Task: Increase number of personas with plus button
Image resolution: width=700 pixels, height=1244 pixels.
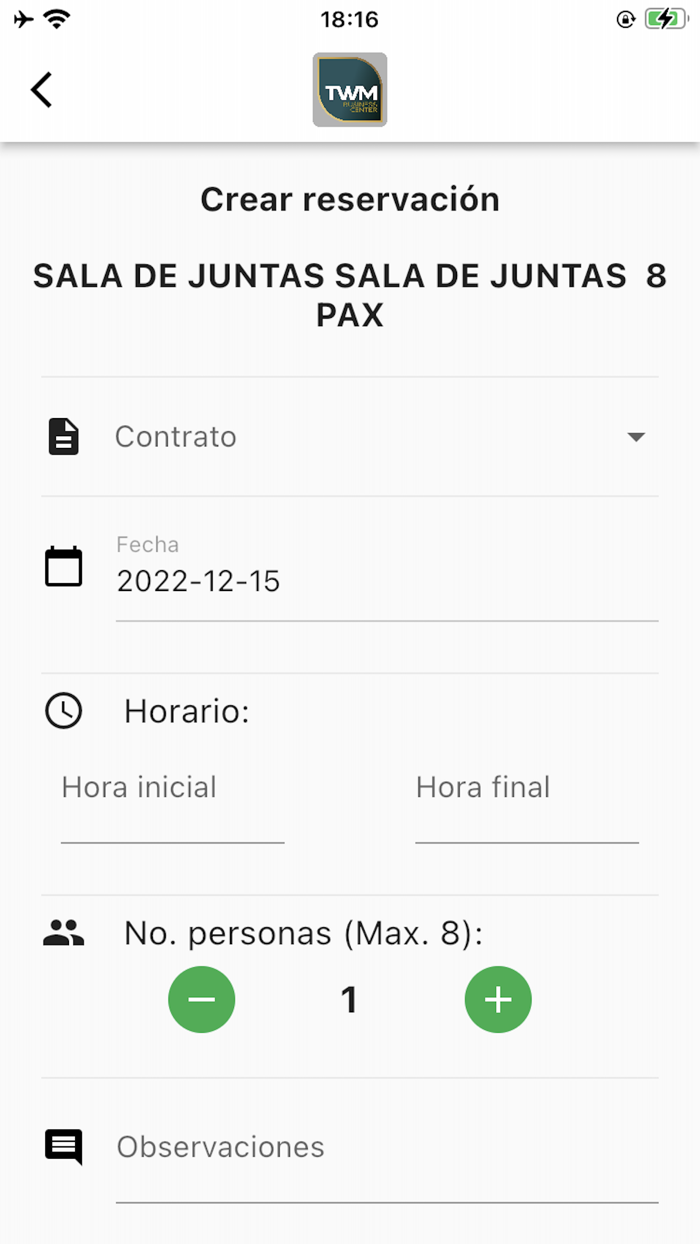Action: [x=498, y=999]
